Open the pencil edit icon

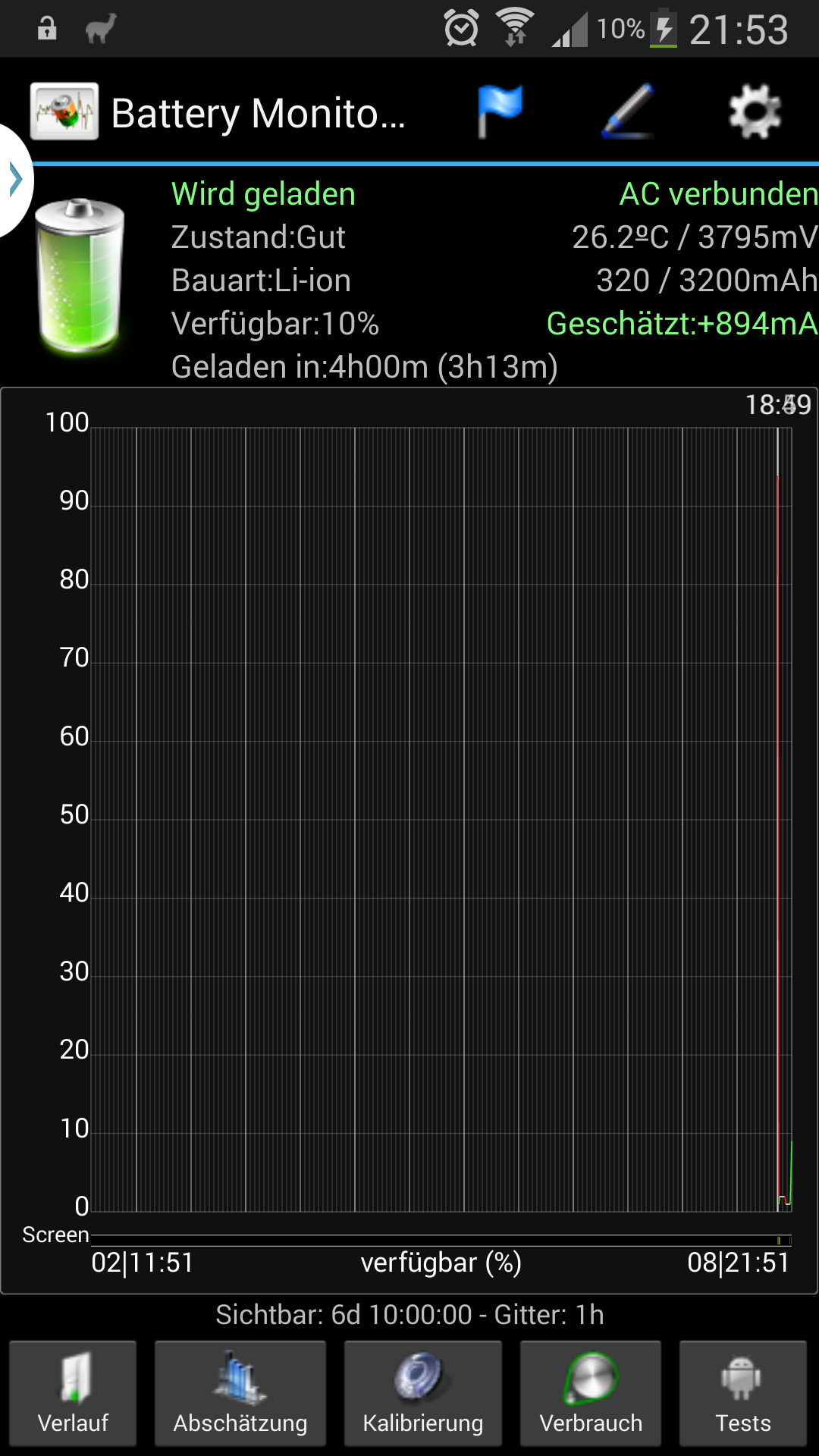point(628,112)
